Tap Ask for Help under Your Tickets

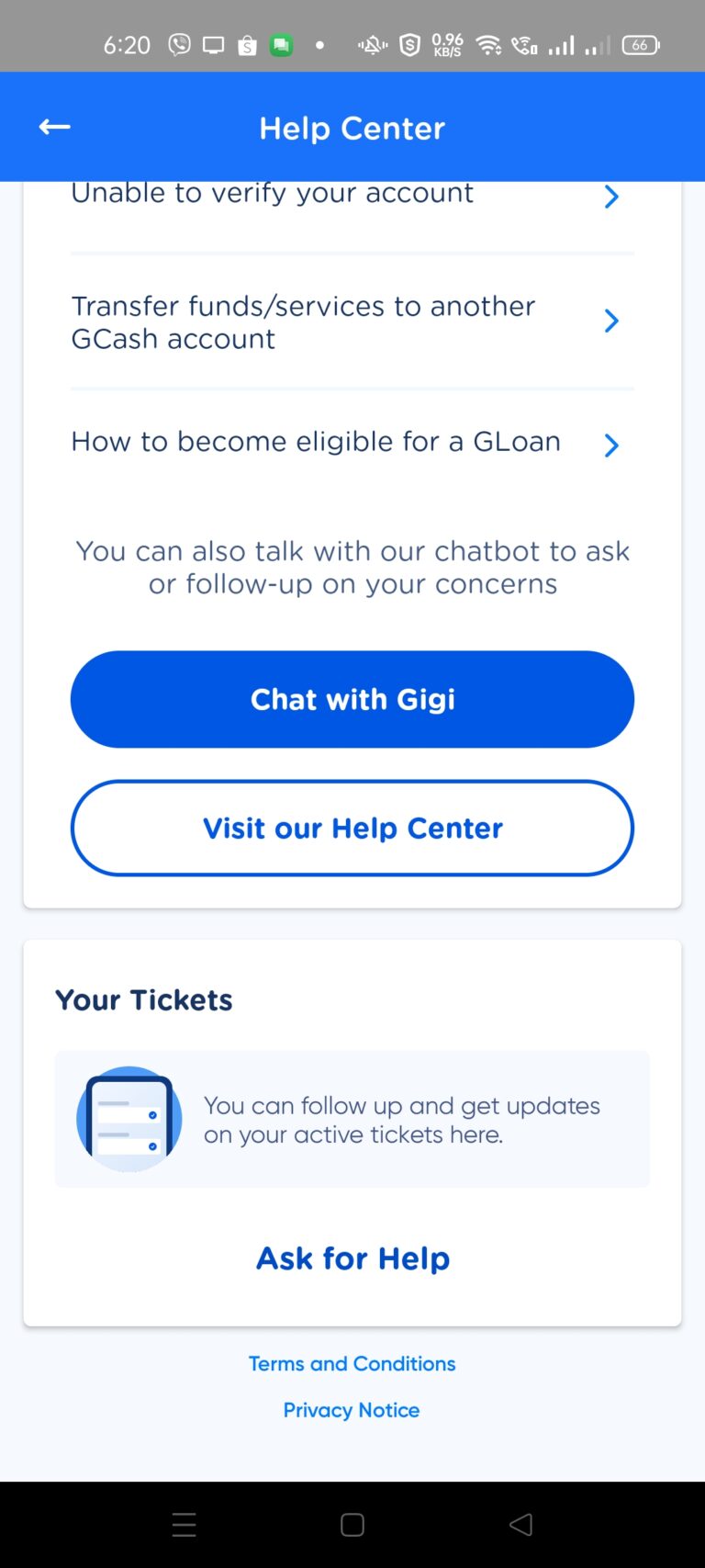(352, 1258)
